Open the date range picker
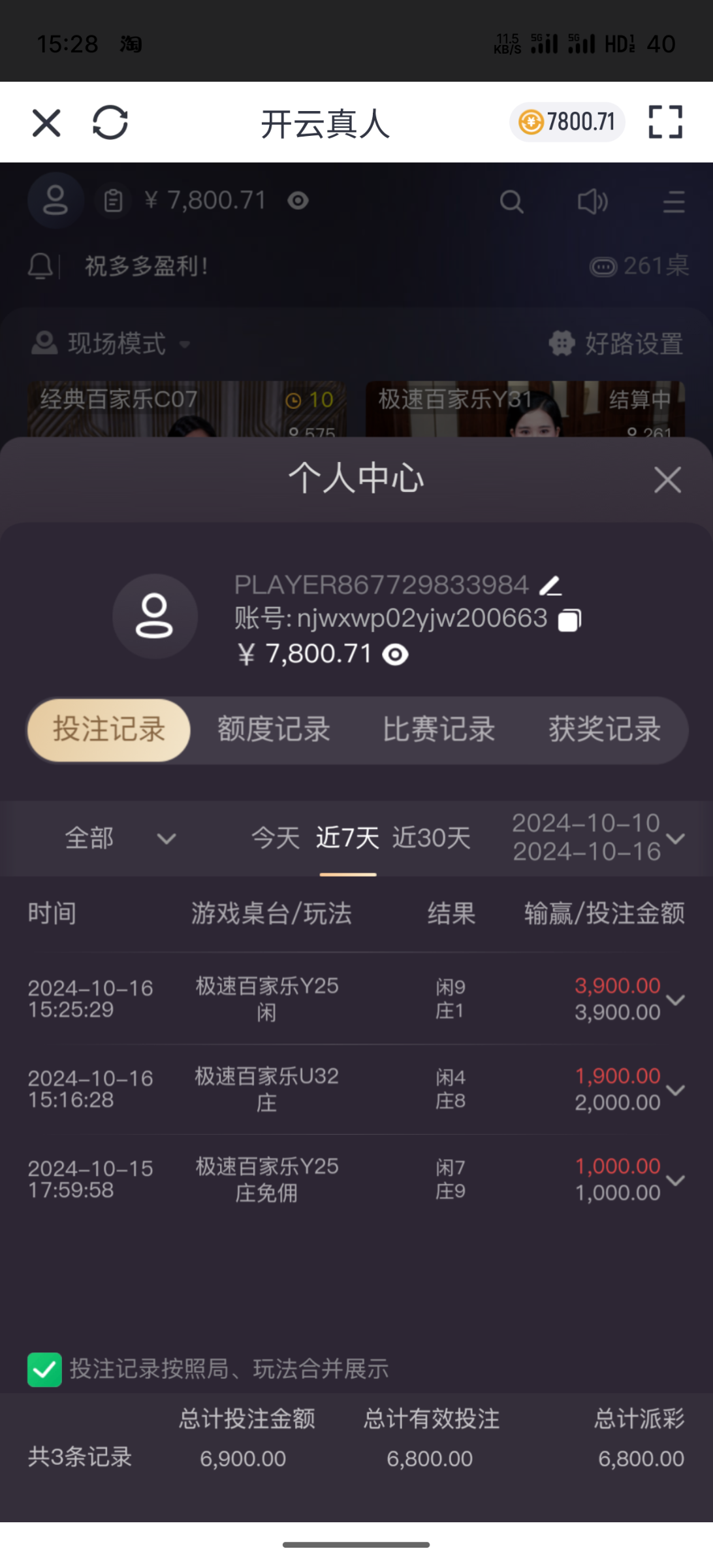The height and width of the screenshot is (1568, 713). [597, 838]
